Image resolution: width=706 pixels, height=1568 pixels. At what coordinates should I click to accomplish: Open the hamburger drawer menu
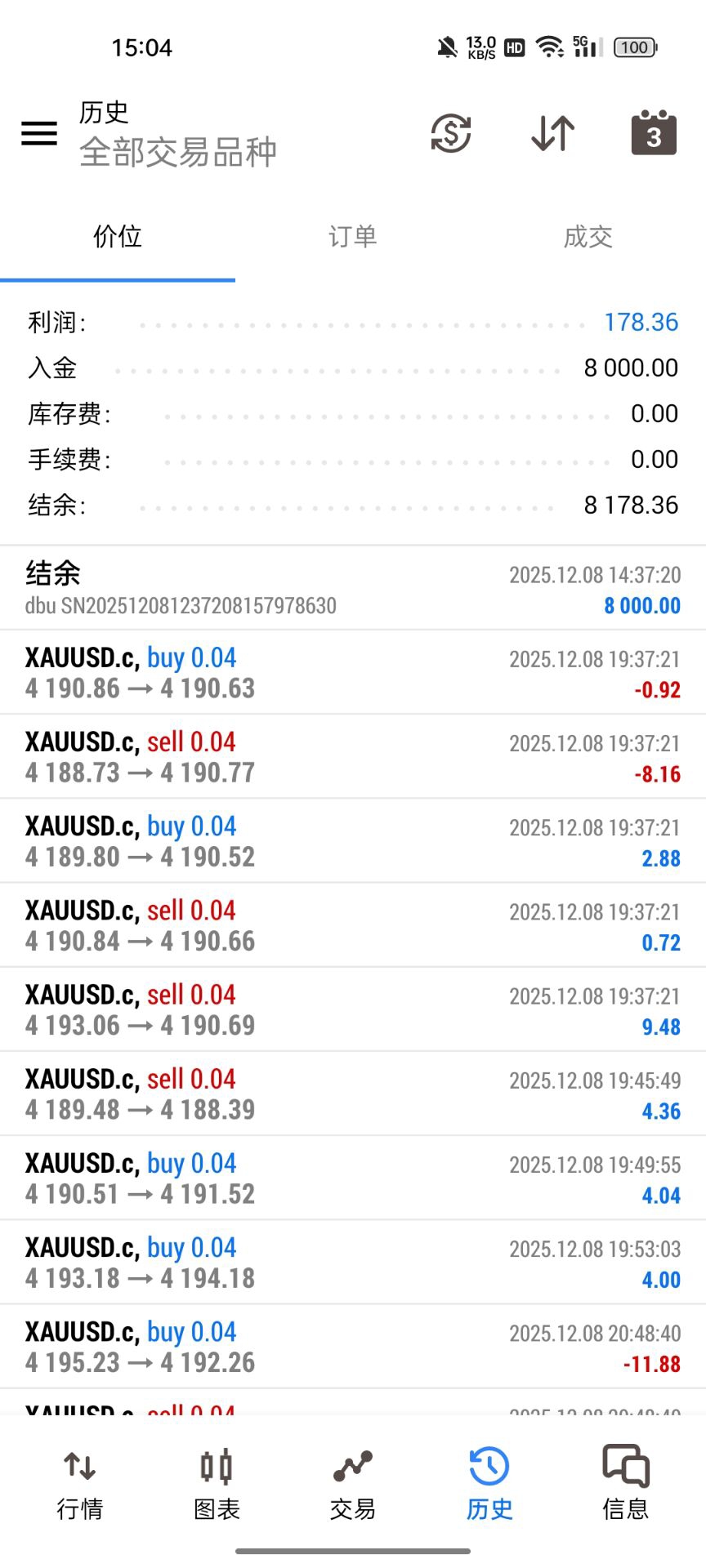[x=39, y=133]
